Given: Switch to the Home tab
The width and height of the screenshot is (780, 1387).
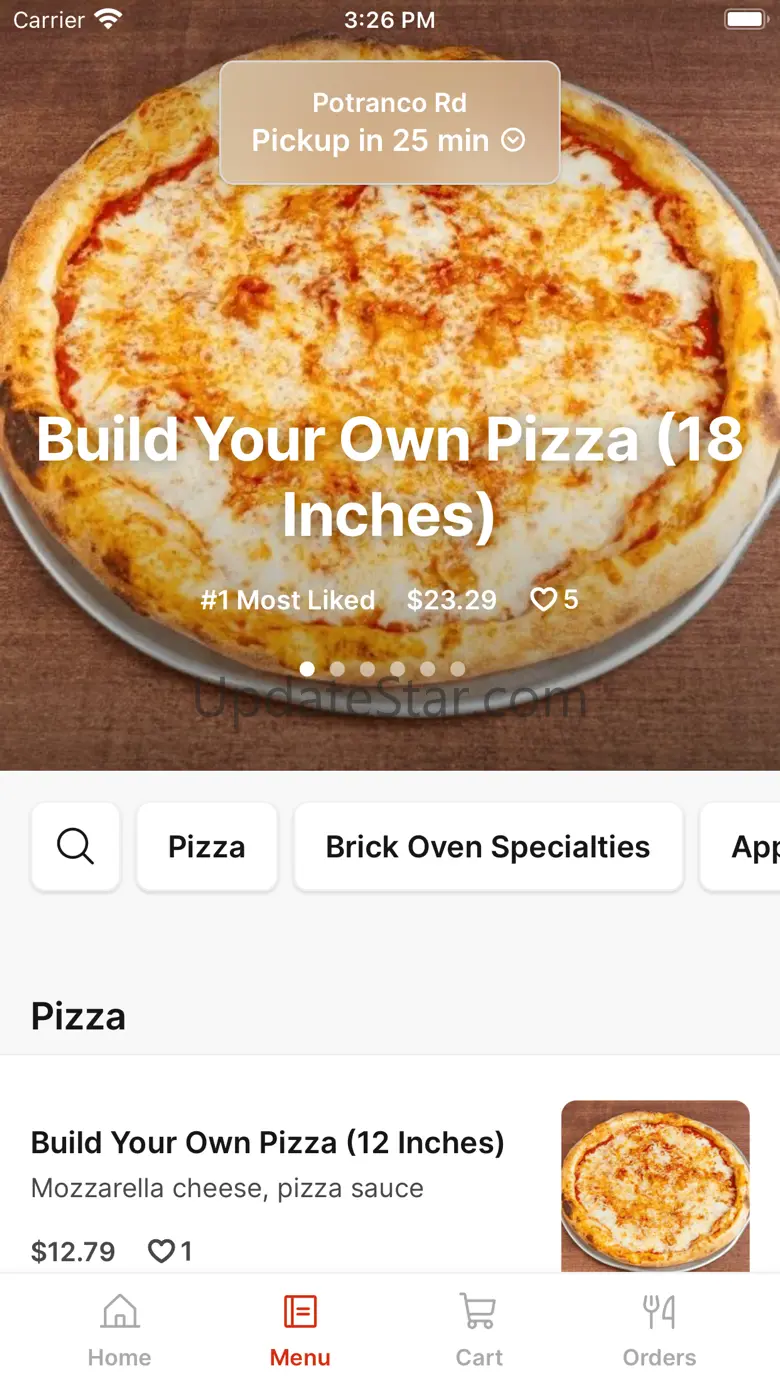Looking at the screenshot, I should 120,1330.
